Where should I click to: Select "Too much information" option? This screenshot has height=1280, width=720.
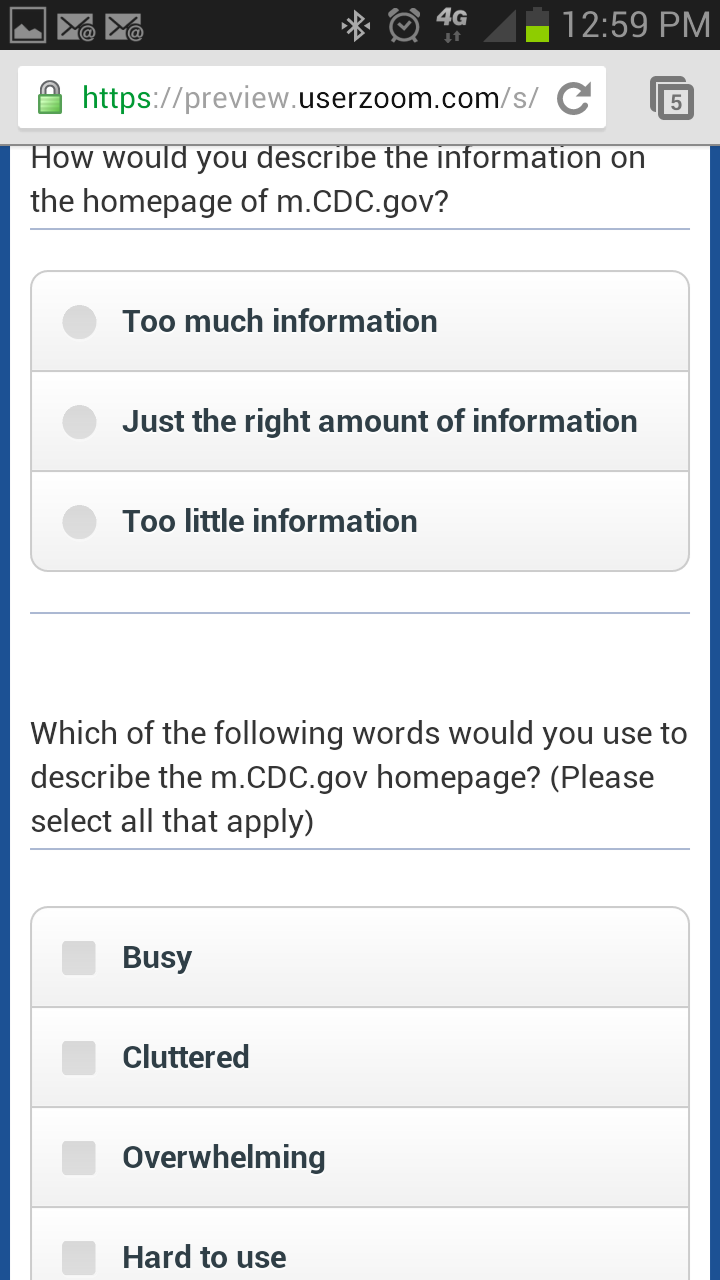(80, 322)
